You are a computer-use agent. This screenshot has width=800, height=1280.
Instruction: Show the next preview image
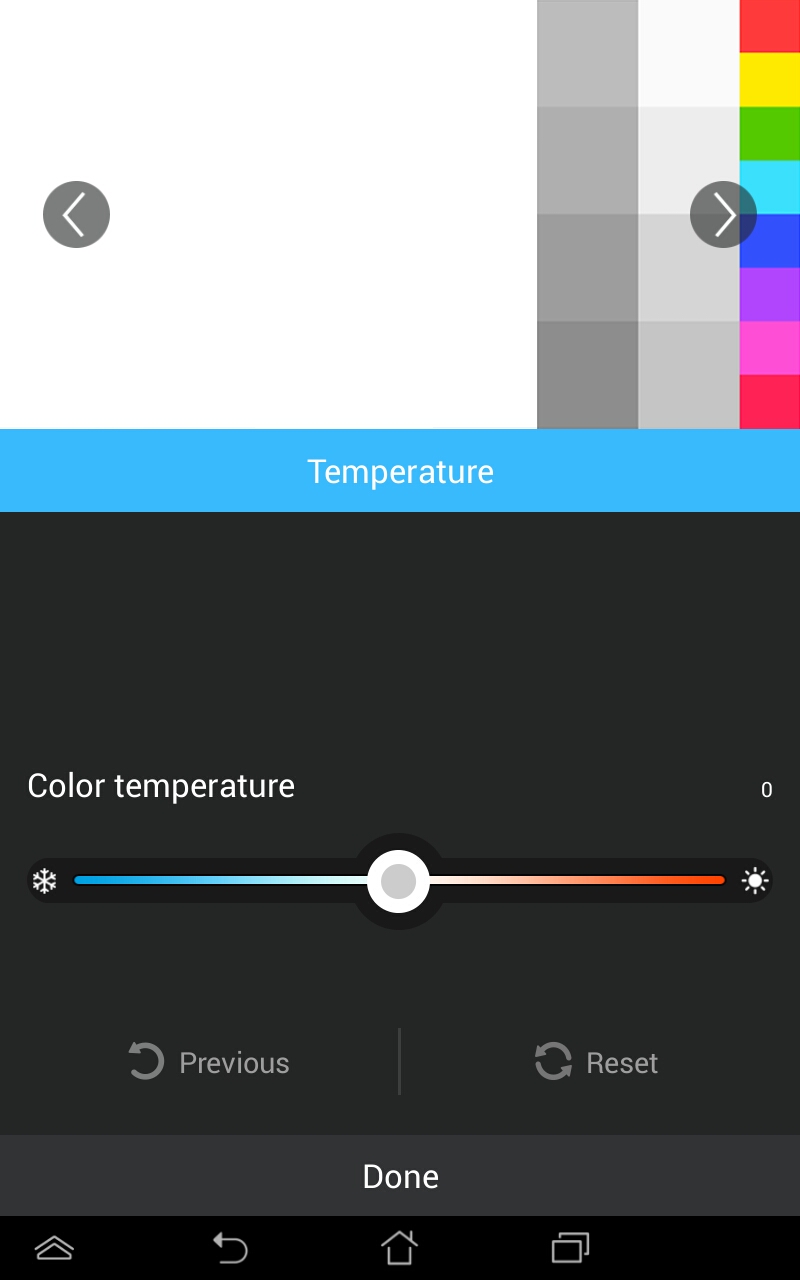(723, 214)
